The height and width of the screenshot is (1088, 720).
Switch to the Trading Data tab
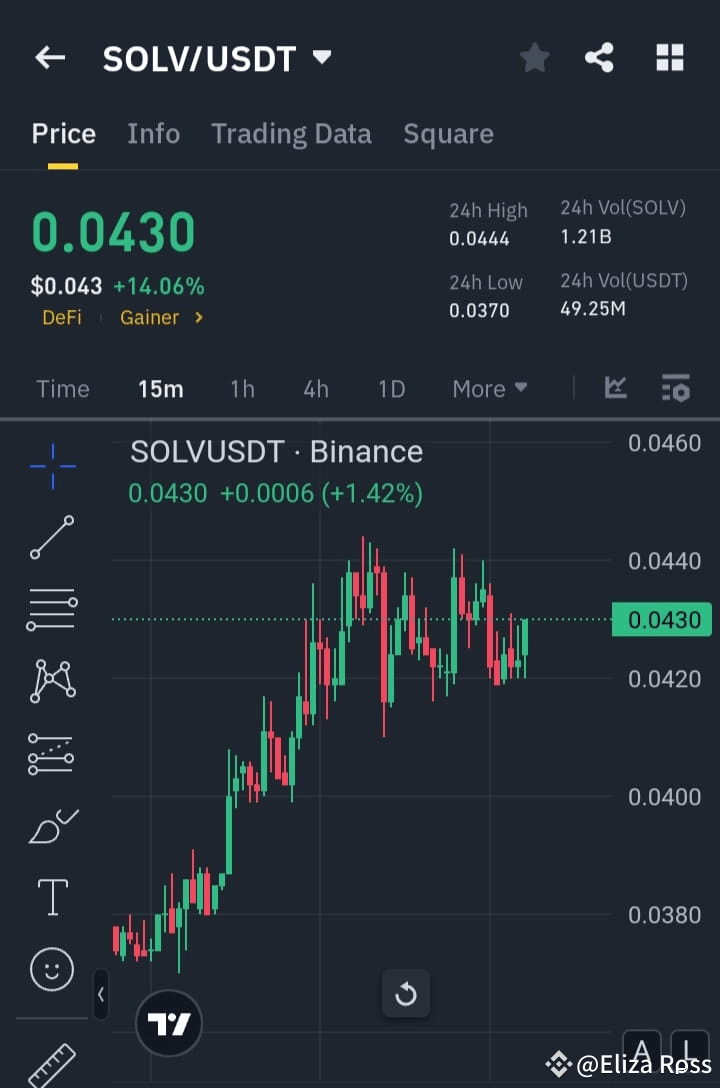[291, 133]
